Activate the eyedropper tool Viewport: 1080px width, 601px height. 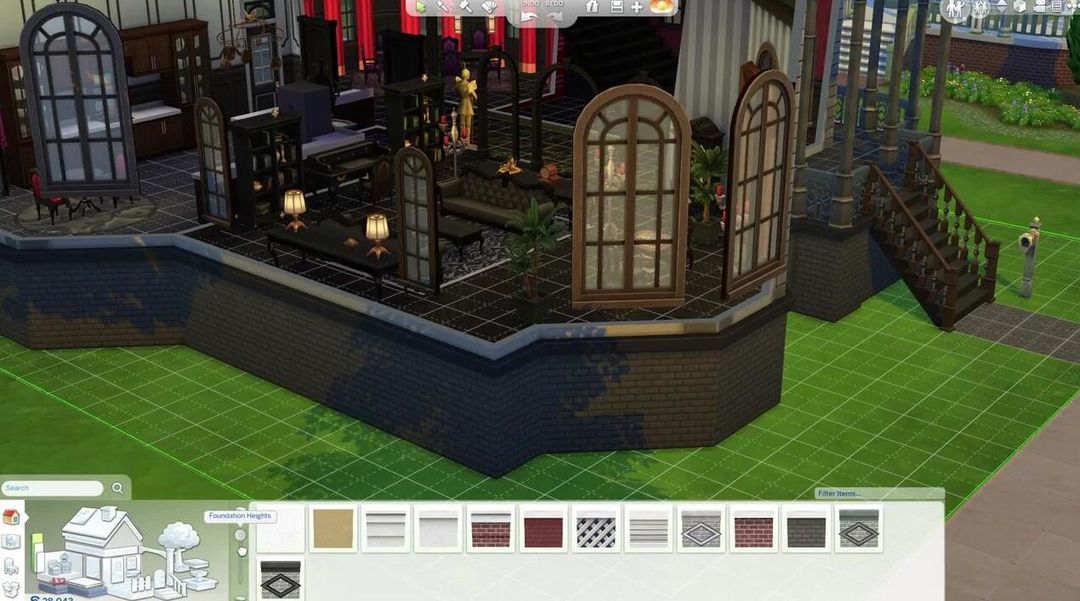(441, 7)
